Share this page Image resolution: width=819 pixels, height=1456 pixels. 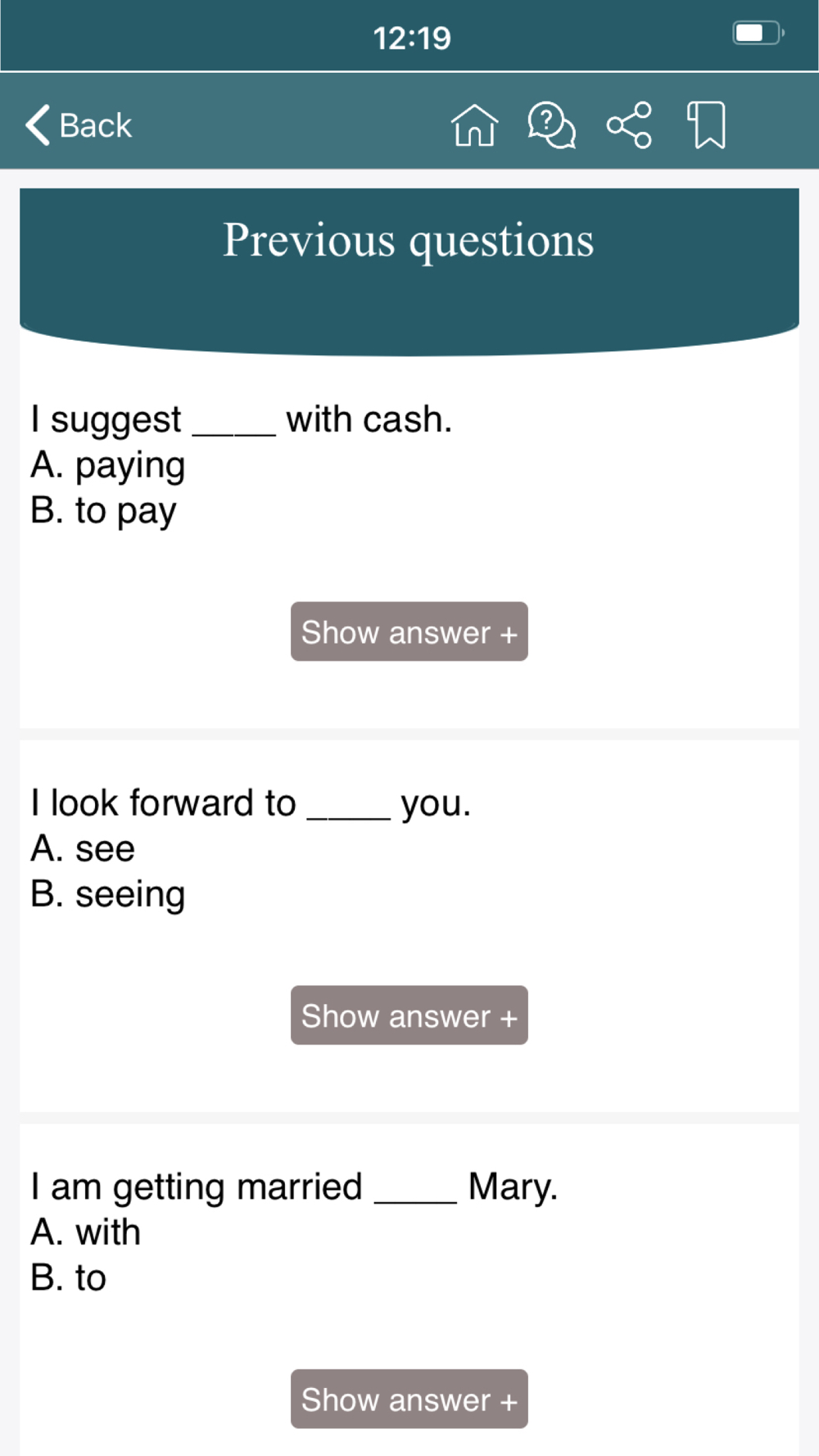click(x=629, y=125)
